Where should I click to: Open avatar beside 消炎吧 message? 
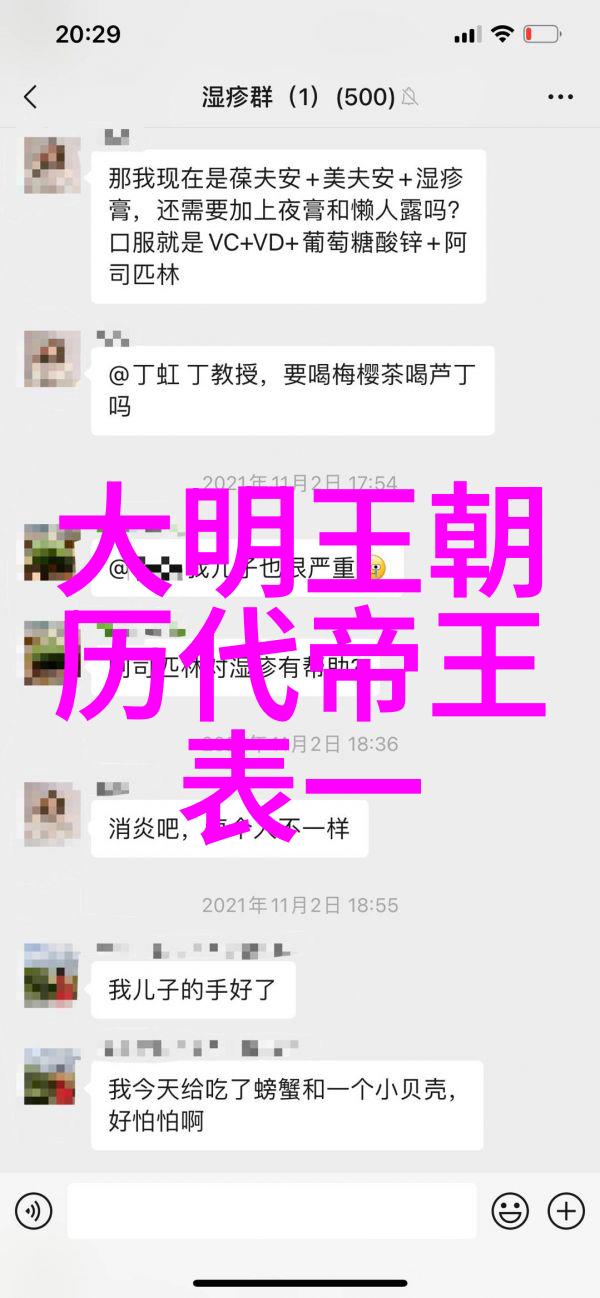(x=51, y=812)
